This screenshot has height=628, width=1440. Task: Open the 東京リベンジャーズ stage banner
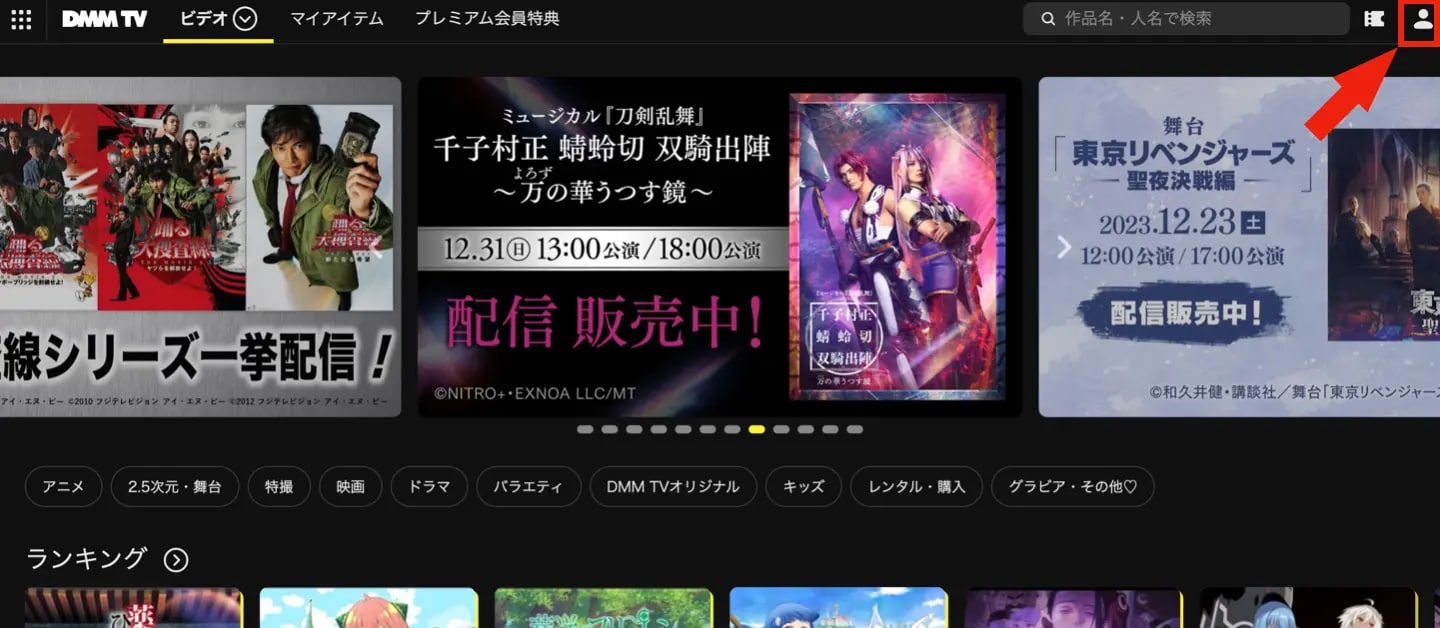pos(1240,247)
